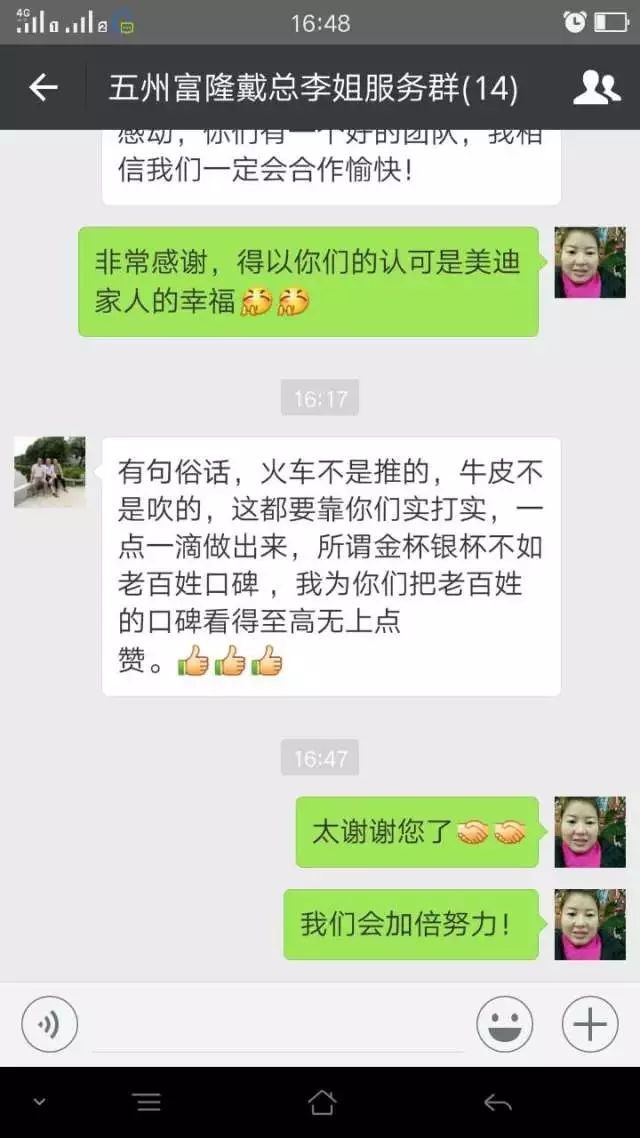Screen dimensions: 640x1138
Task: Open avatar of the 有句俗话 message sender
Action: tap(49, 472)
